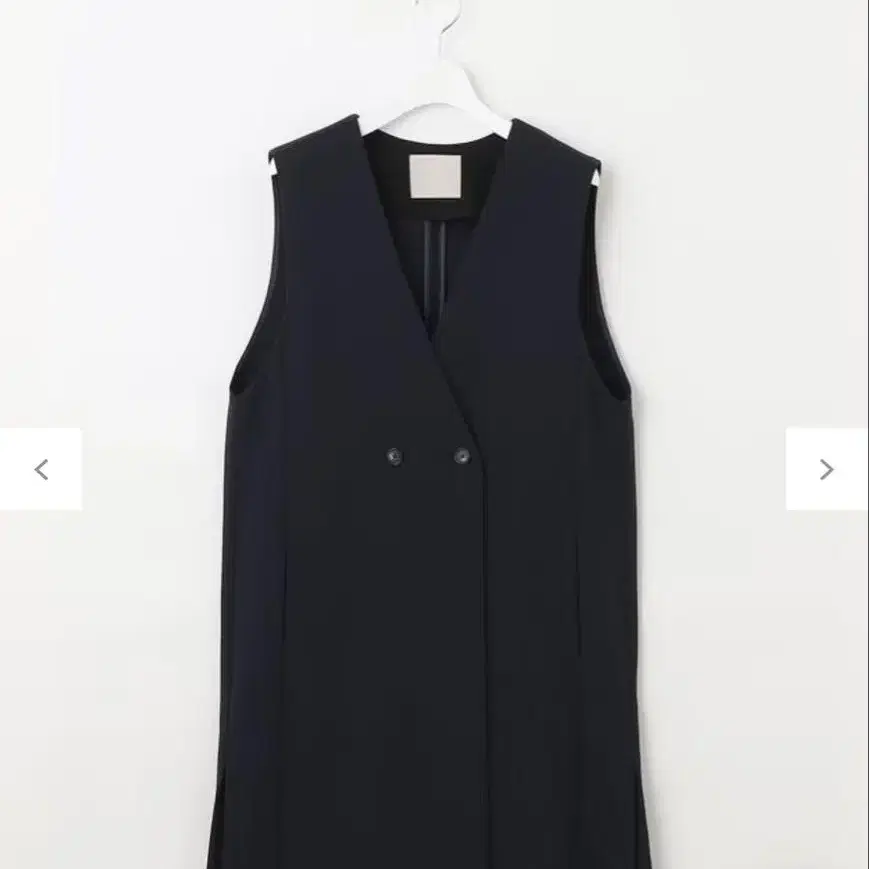The width and height of the screenshot is (869, 869).
Task: Show the next product image
Action: 826,469
